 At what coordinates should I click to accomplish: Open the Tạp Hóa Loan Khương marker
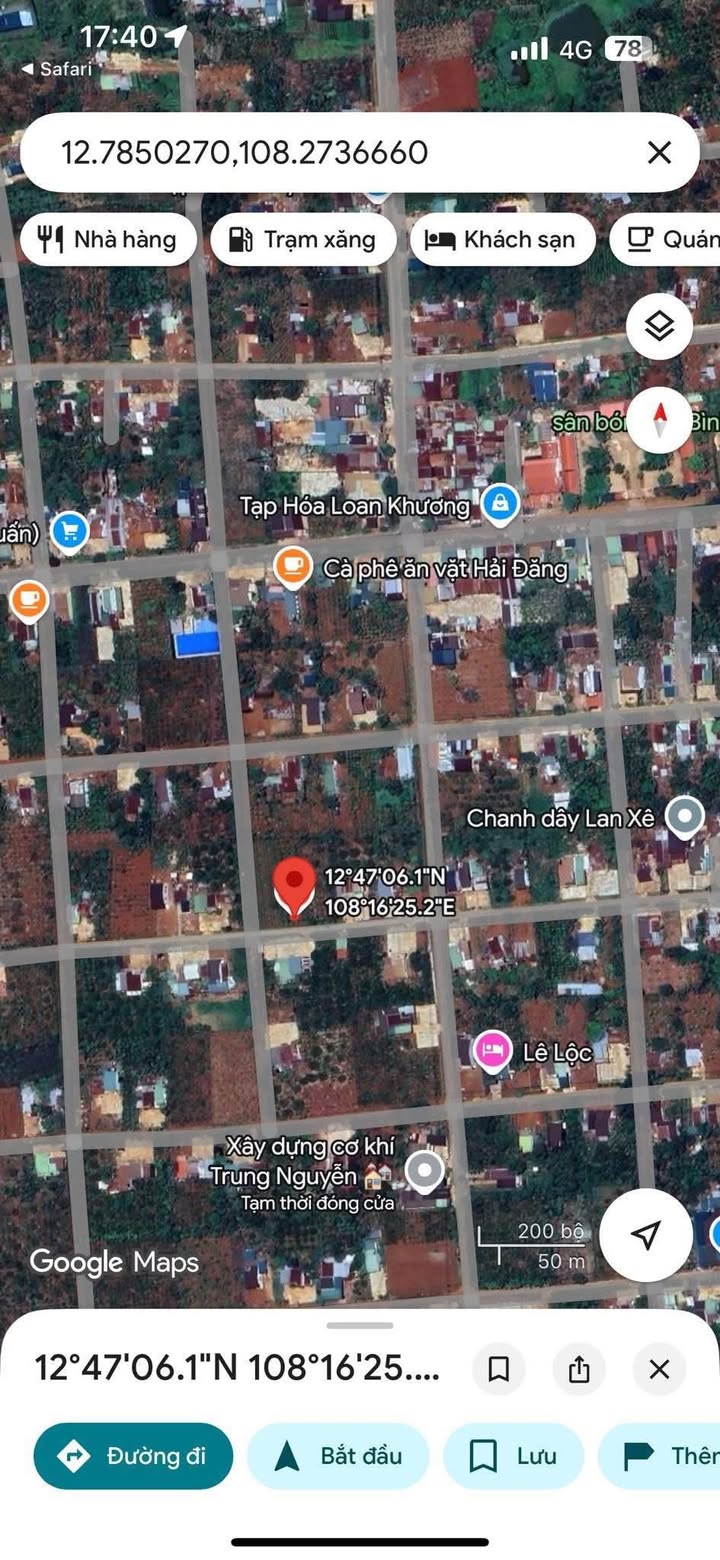tap(499, 504)
